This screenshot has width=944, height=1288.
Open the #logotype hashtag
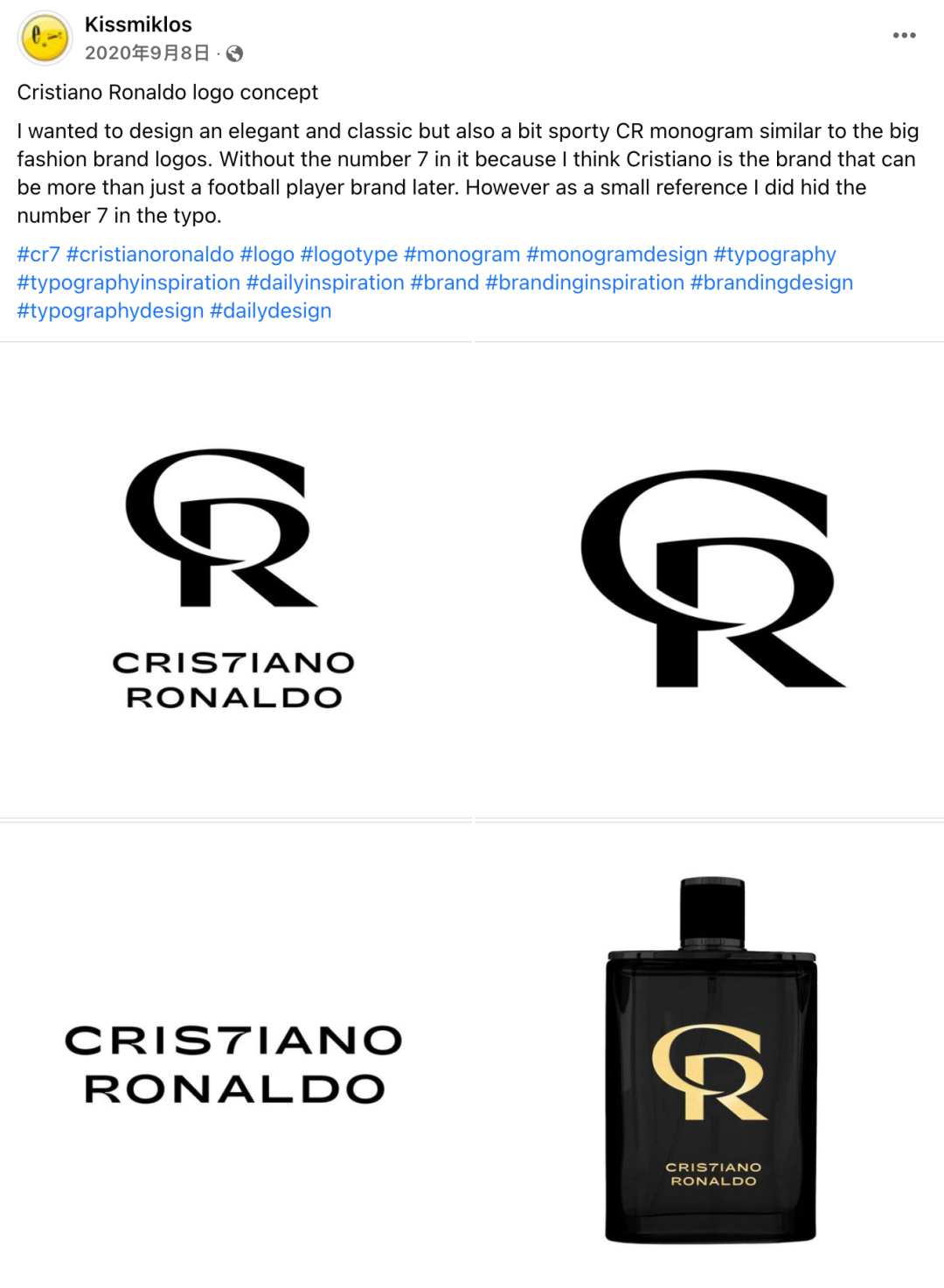[x=349, y=254]
